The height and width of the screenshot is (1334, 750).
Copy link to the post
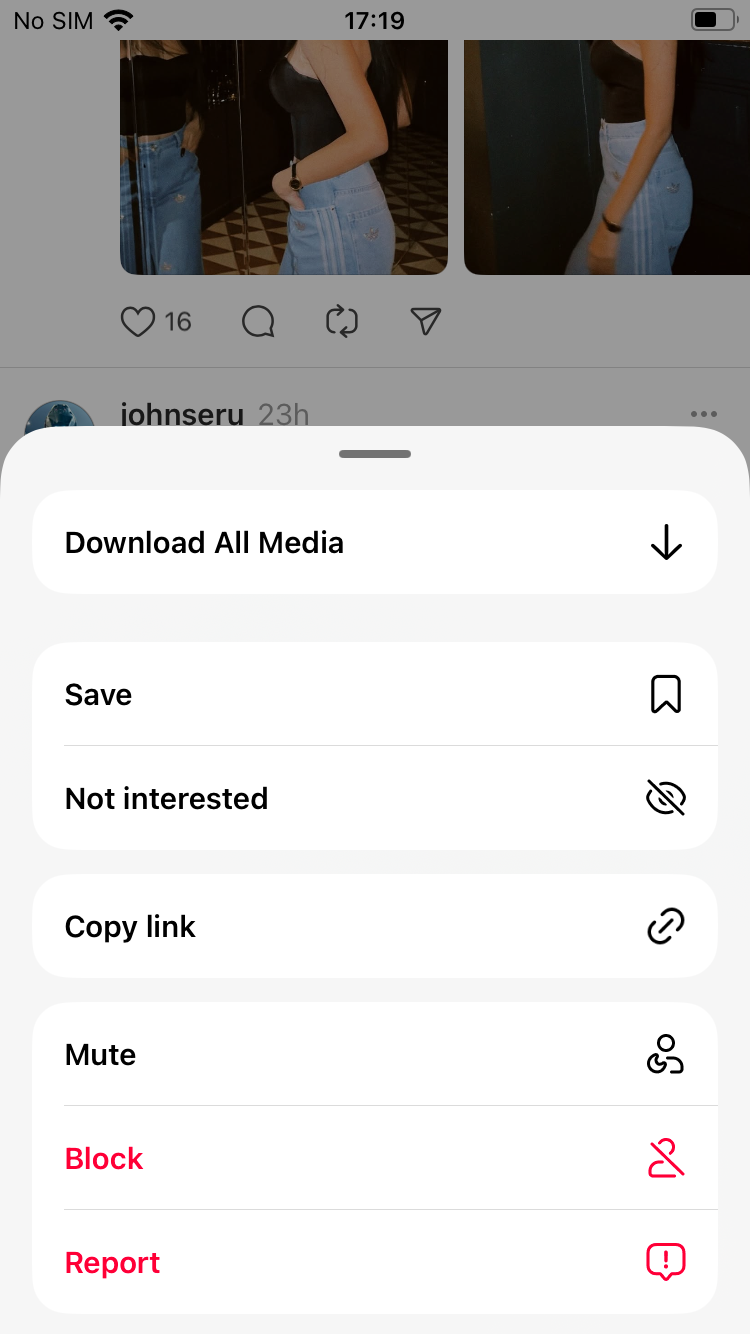[375, 926]
